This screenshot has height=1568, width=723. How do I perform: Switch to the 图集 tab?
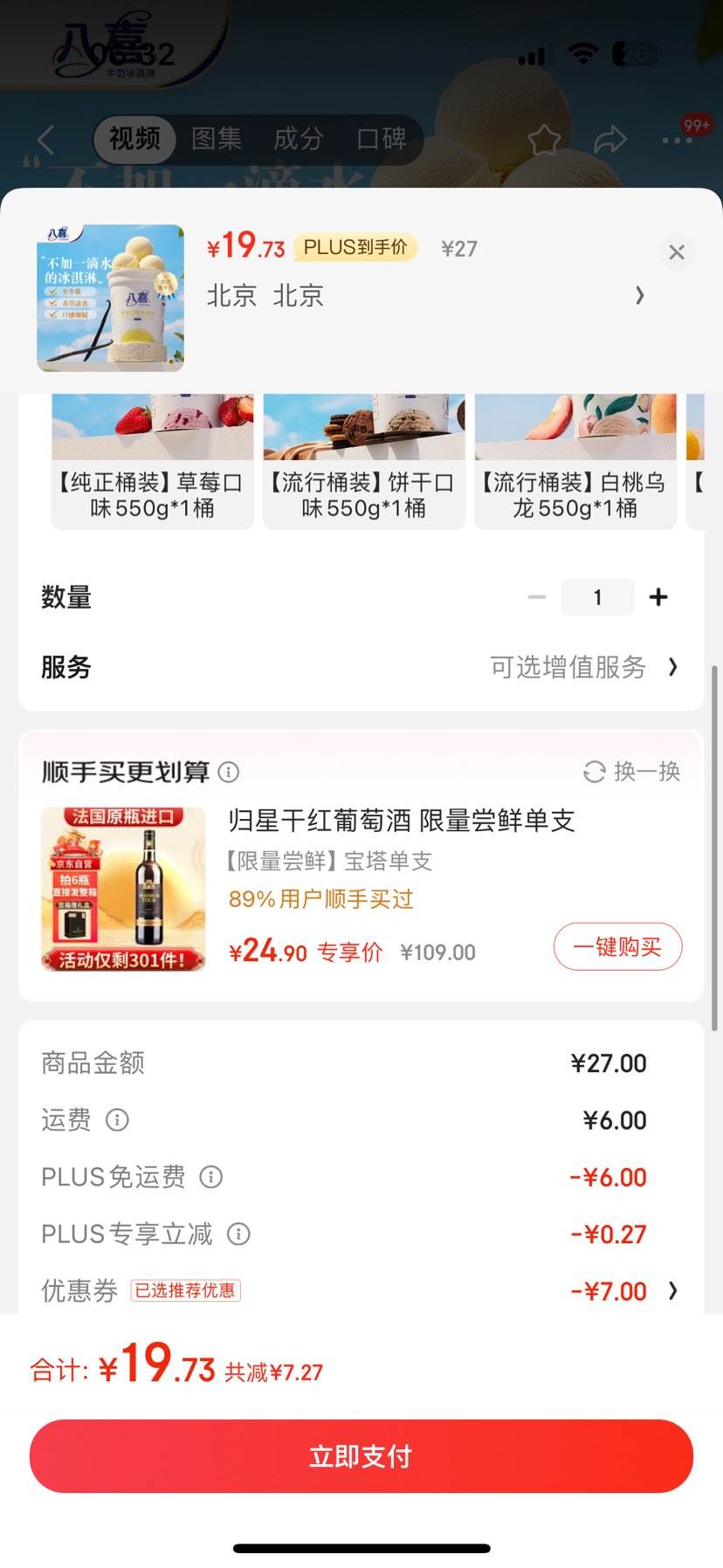(x=217, y=140)
